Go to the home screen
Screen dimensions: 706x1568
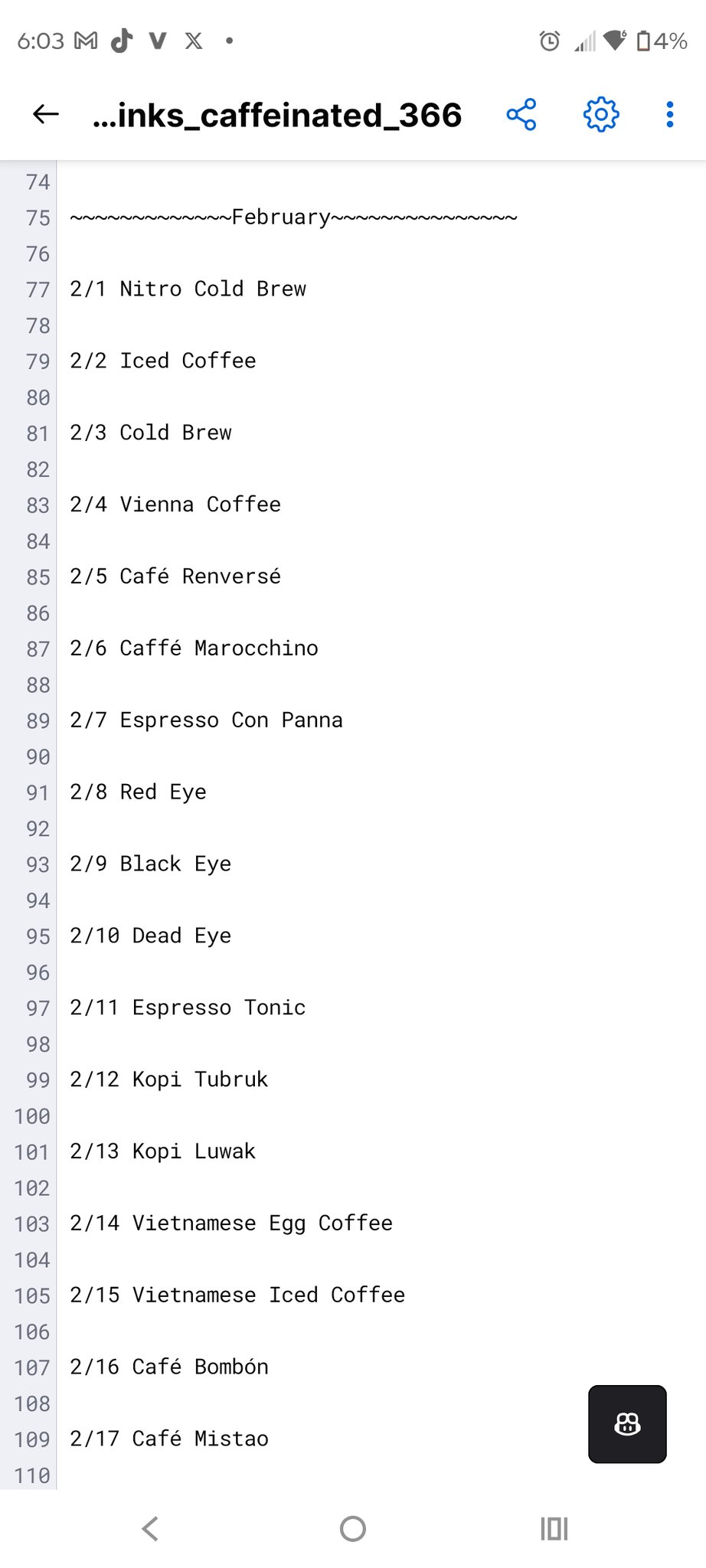[x=353, y=1529]
